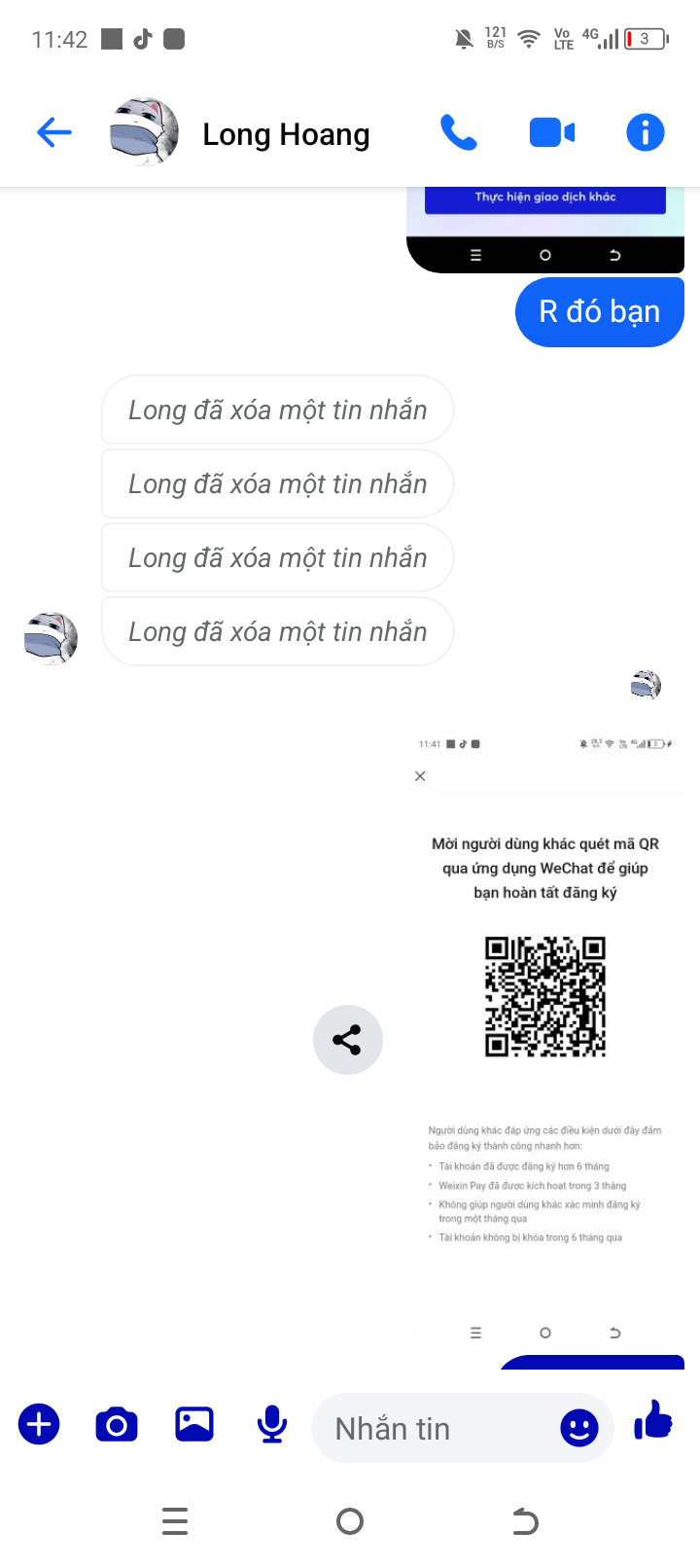Send a thumbs-up like

653,1422
